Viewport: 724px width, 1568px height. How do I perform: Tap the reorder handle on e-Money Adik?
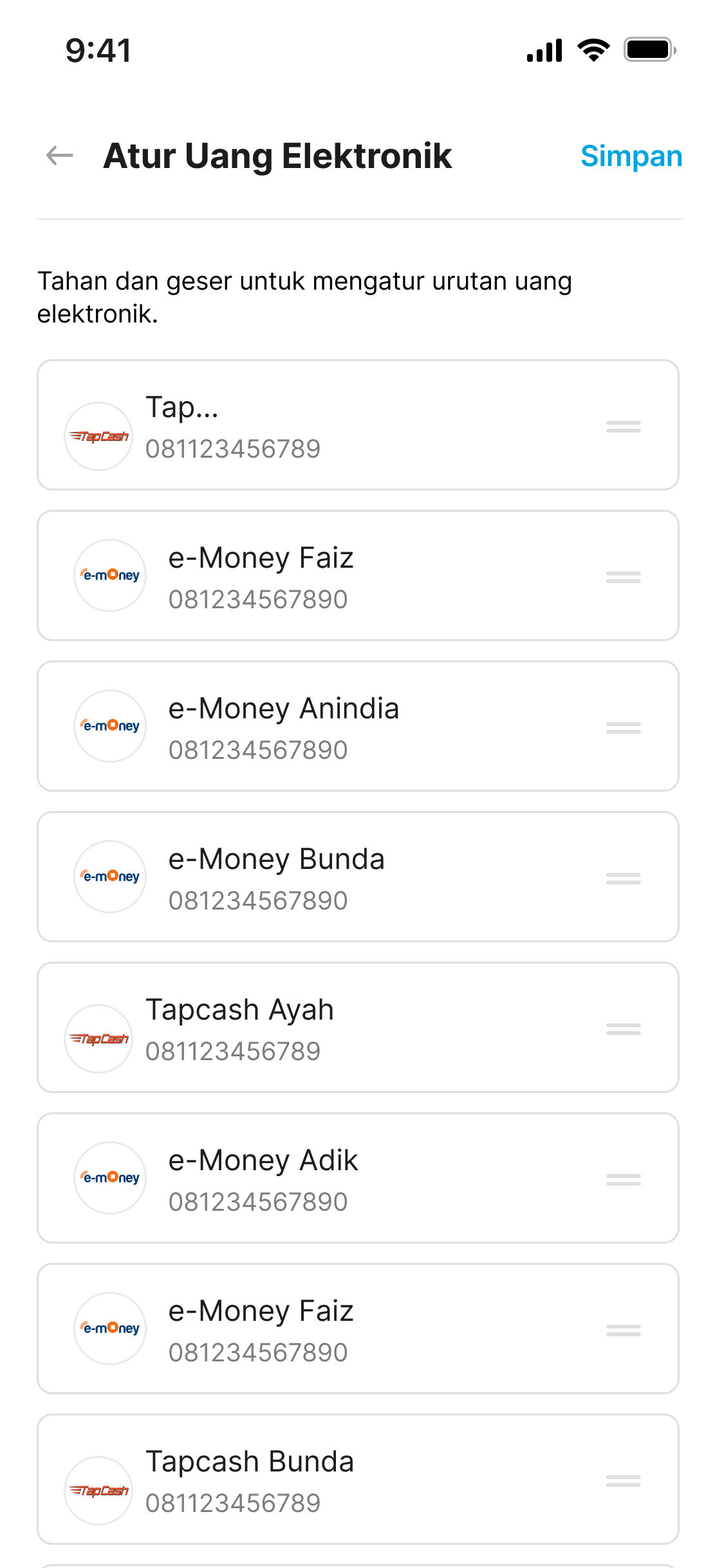624,1180
